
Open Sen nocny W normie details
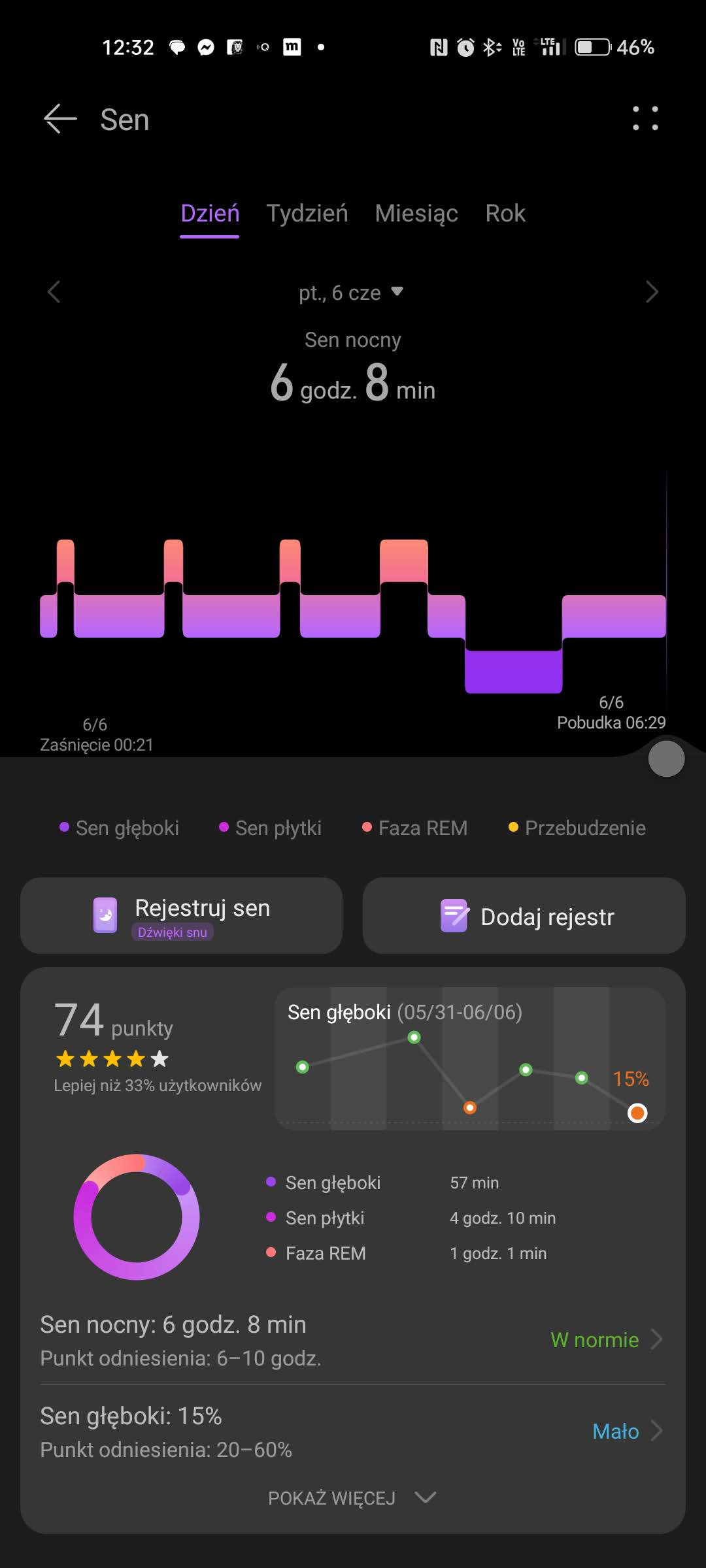coord(353,1340)
